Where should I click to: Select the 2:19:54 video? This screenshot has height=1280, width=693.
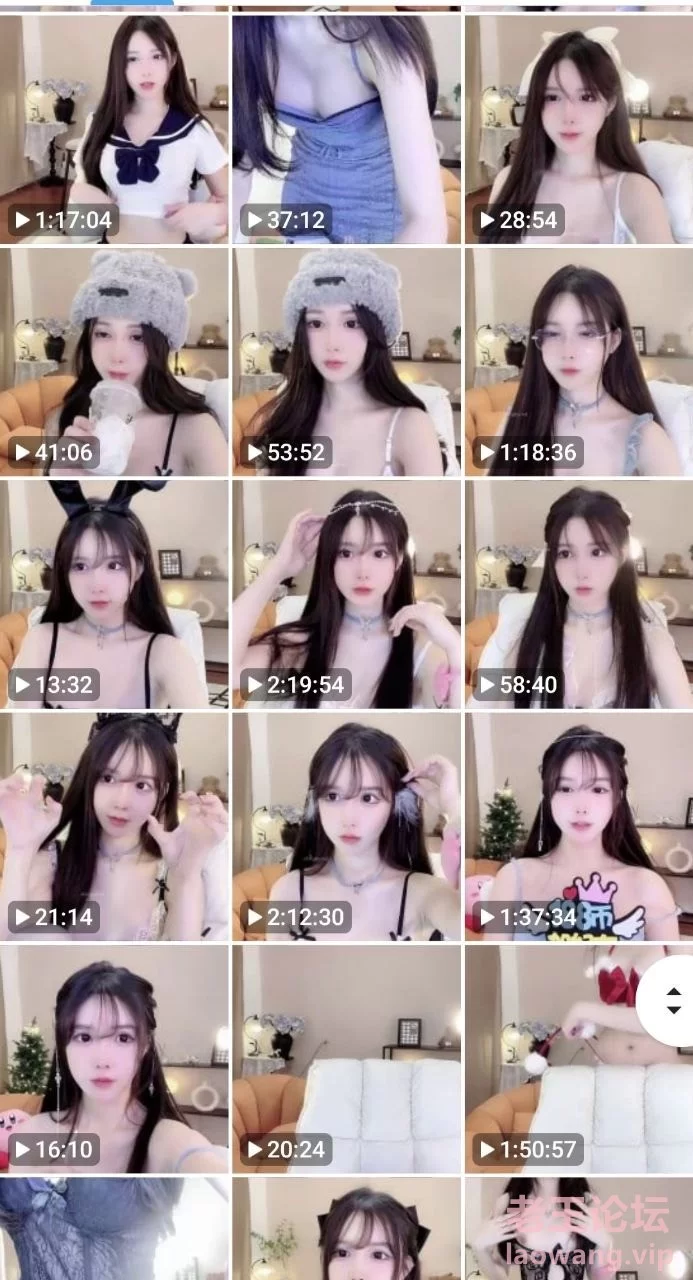pyautogui.click(x=347, y=594)
